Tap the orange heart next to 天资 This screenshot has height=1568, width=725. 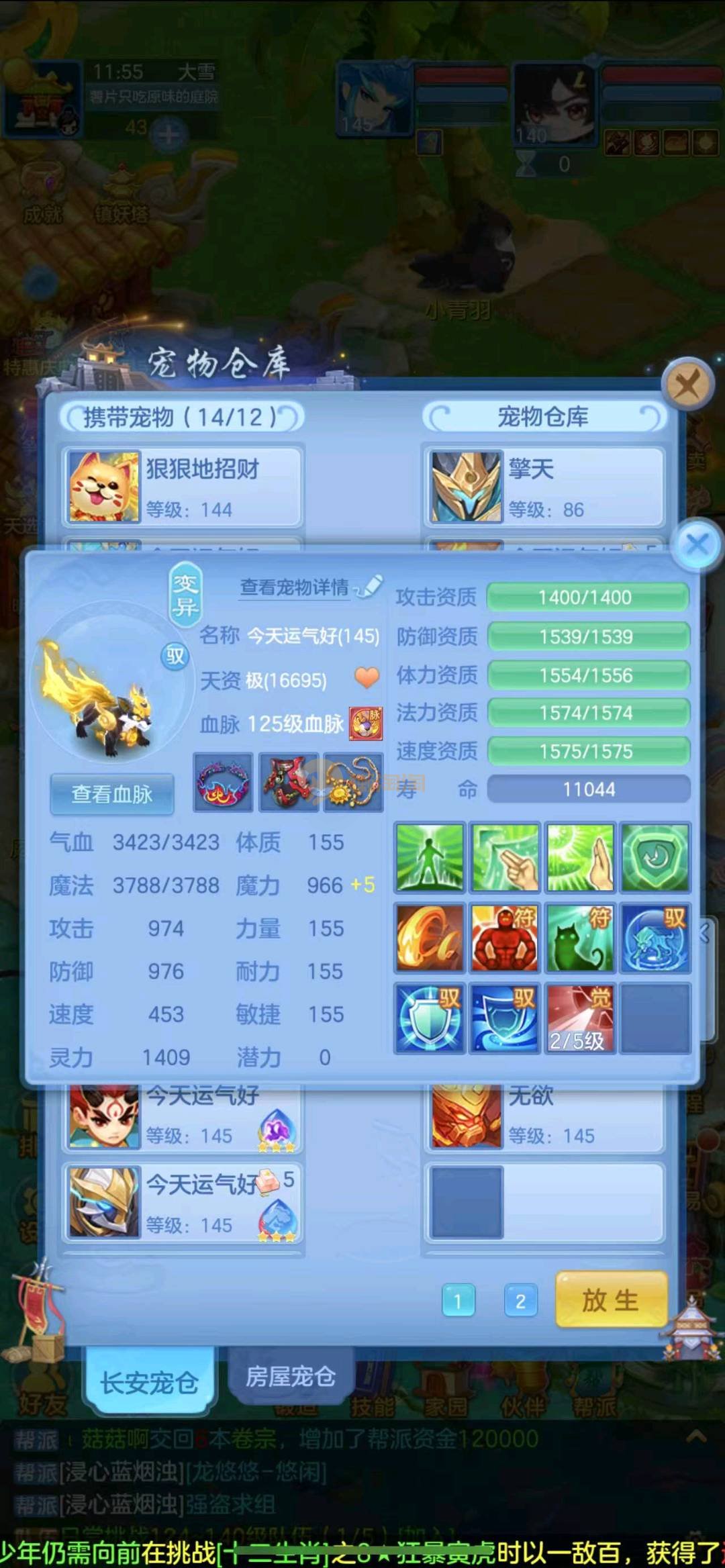point(367,678)
